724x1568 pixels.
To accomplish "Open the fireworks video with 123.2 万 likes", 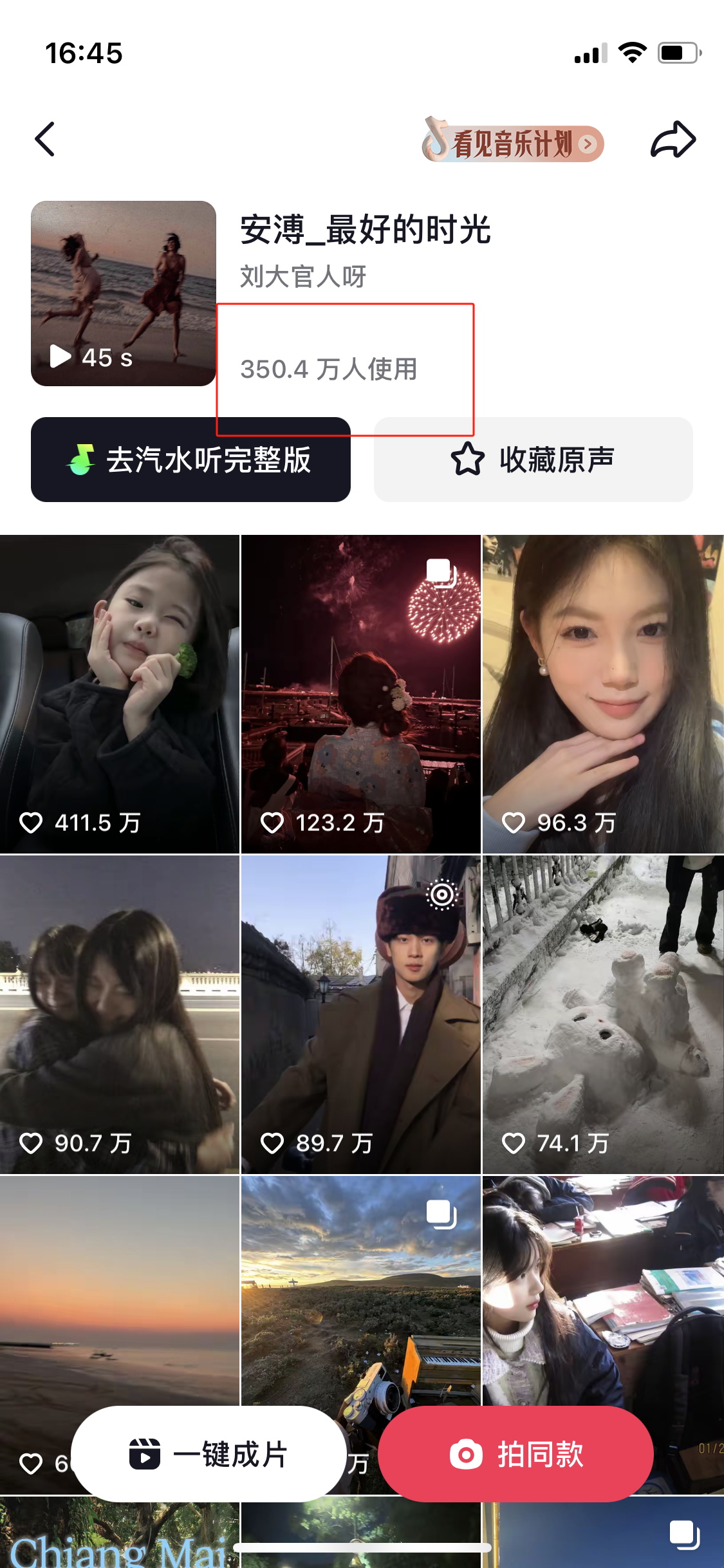I will (x=360, y=694).
